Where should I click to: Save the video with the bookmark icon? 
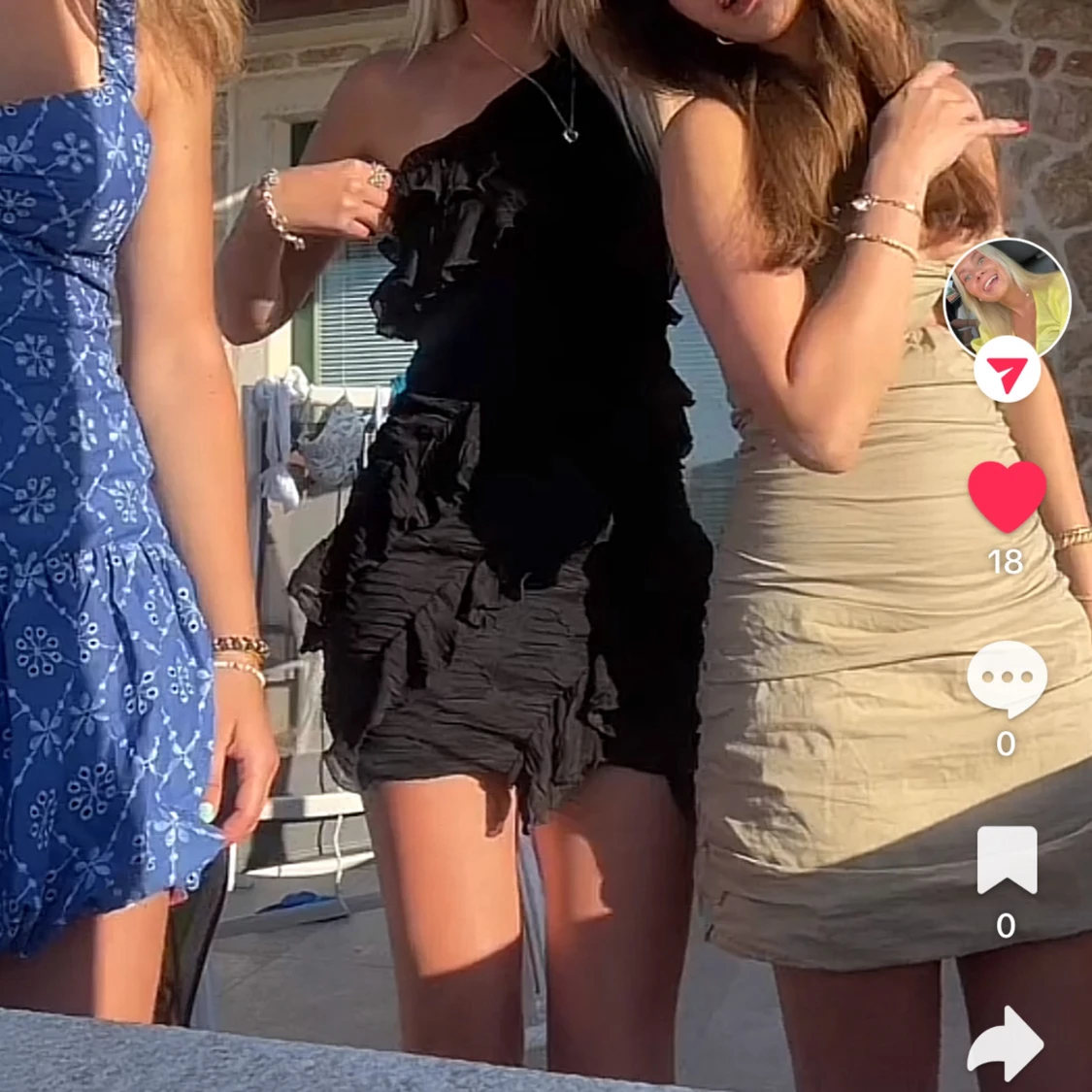[x=1007, y=860]
